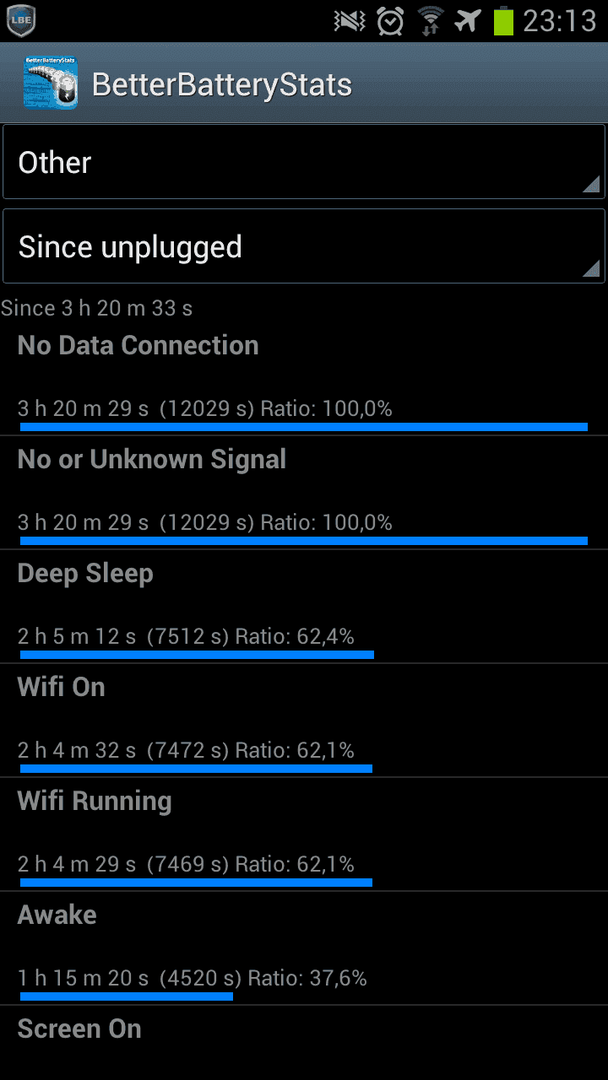
Task: Select the Awake row
Action: click(x=304, y=948)
